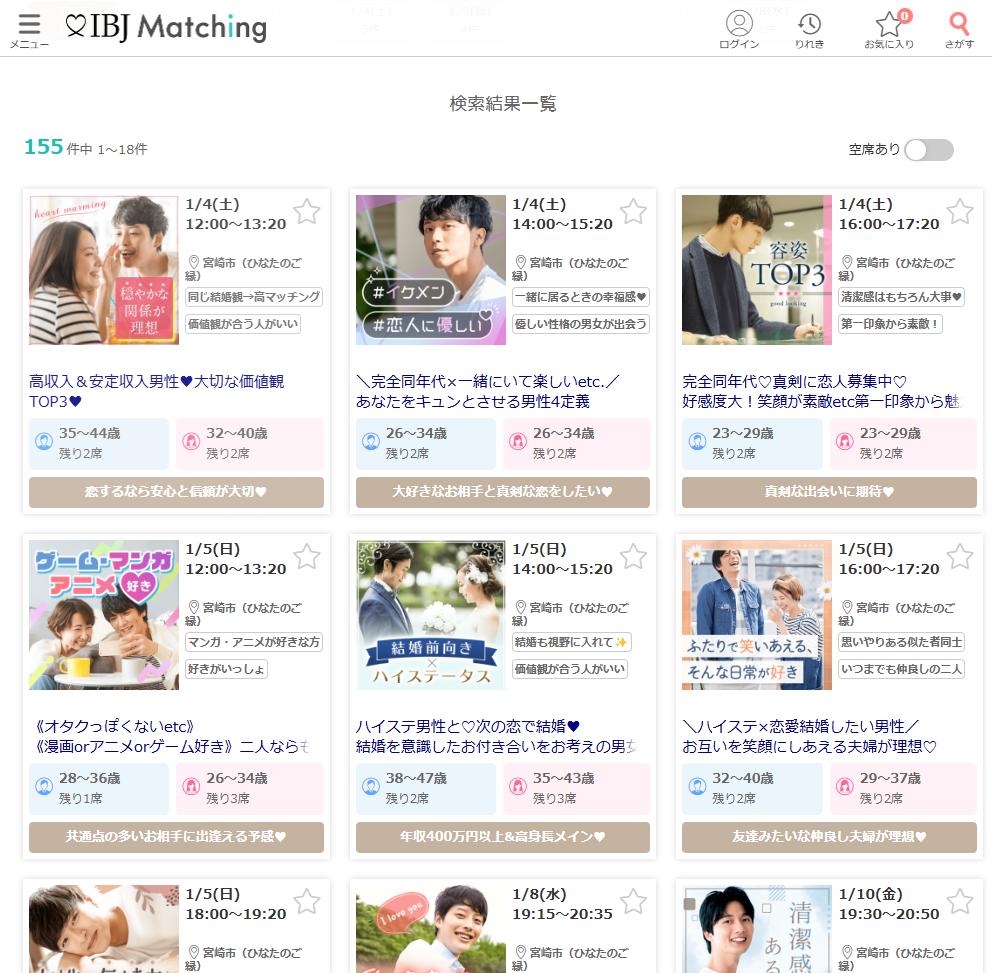The height and width of the screenshot is (973, 992).
Task: Tap 共通点の多いお相手に出逢える予感 button
Action: coord(176,837)
